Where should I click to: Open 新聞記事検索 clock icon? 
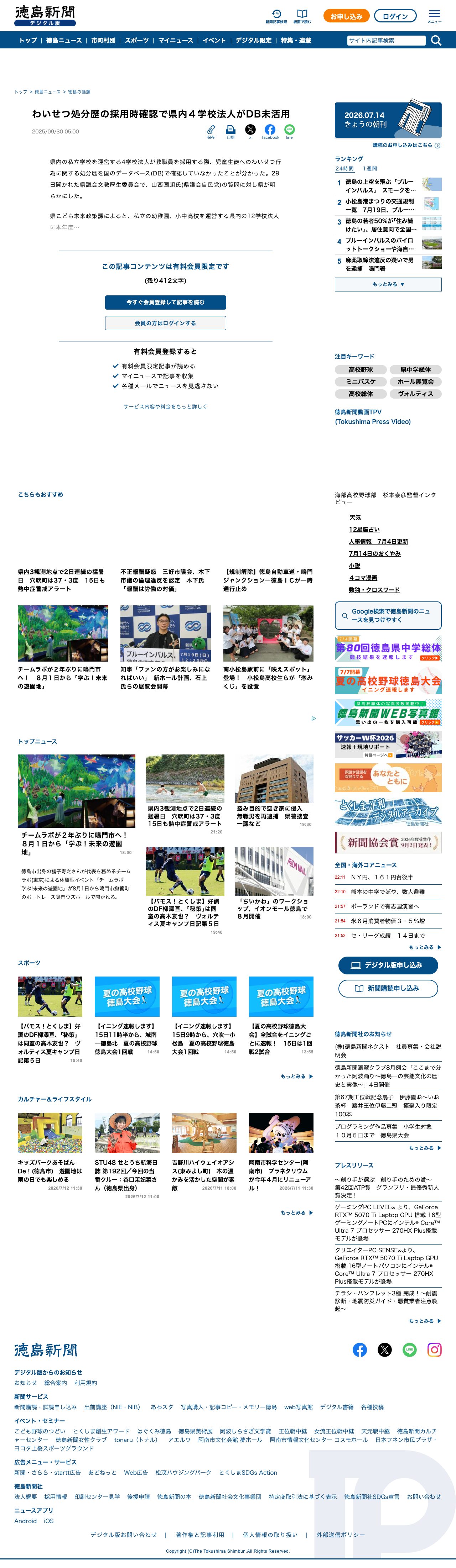point(276,16)
